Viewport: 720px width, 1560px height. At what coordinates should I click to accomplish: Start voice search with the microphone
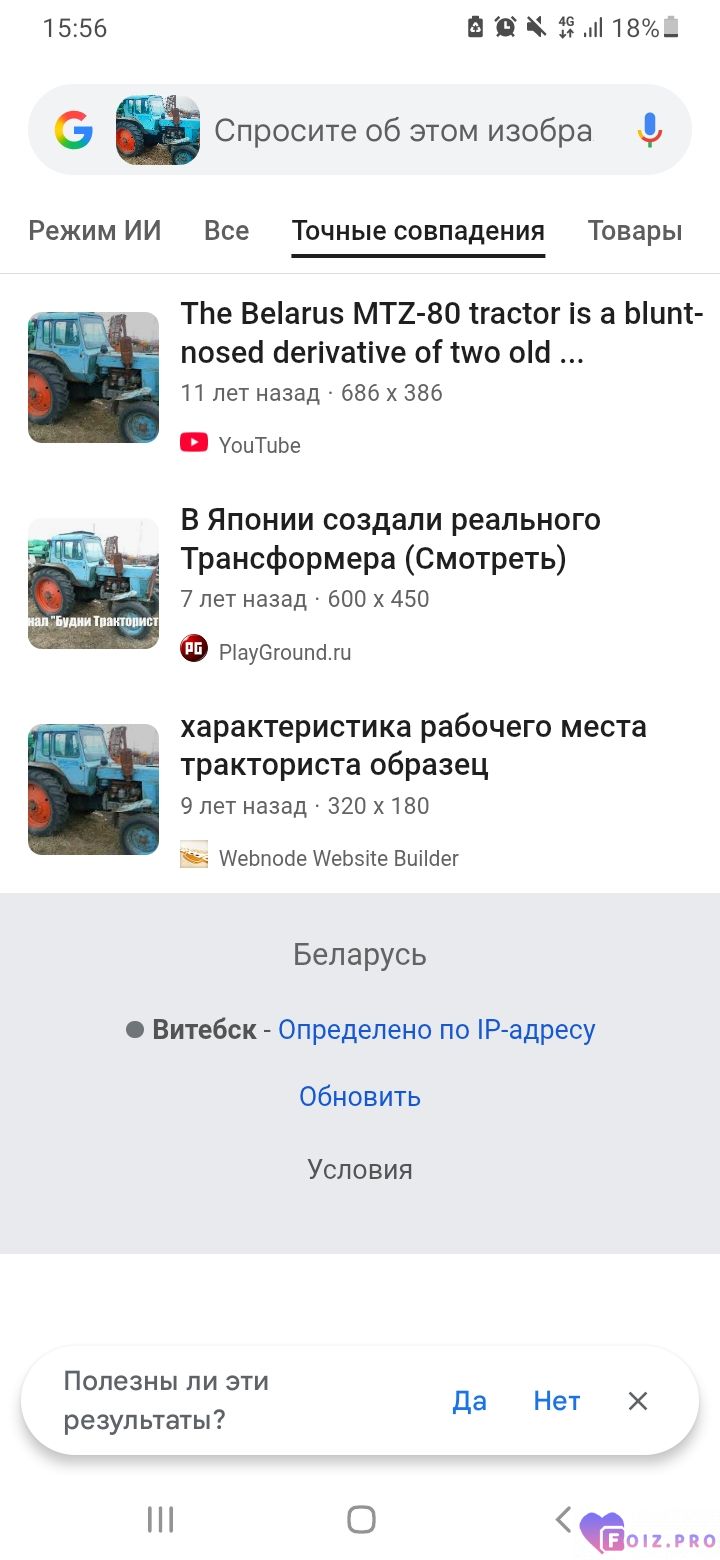[x=650, y=130]
